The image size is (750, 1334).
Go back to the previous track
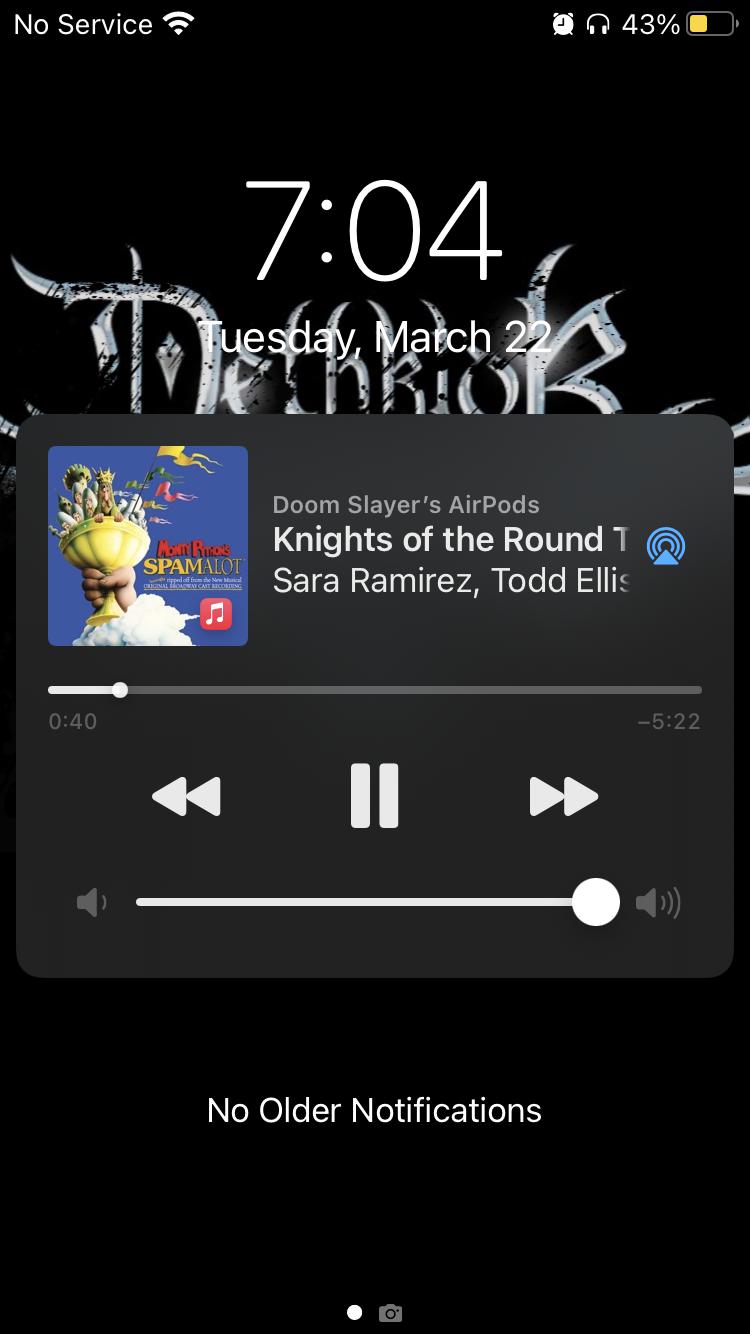[x=186, y=797]
